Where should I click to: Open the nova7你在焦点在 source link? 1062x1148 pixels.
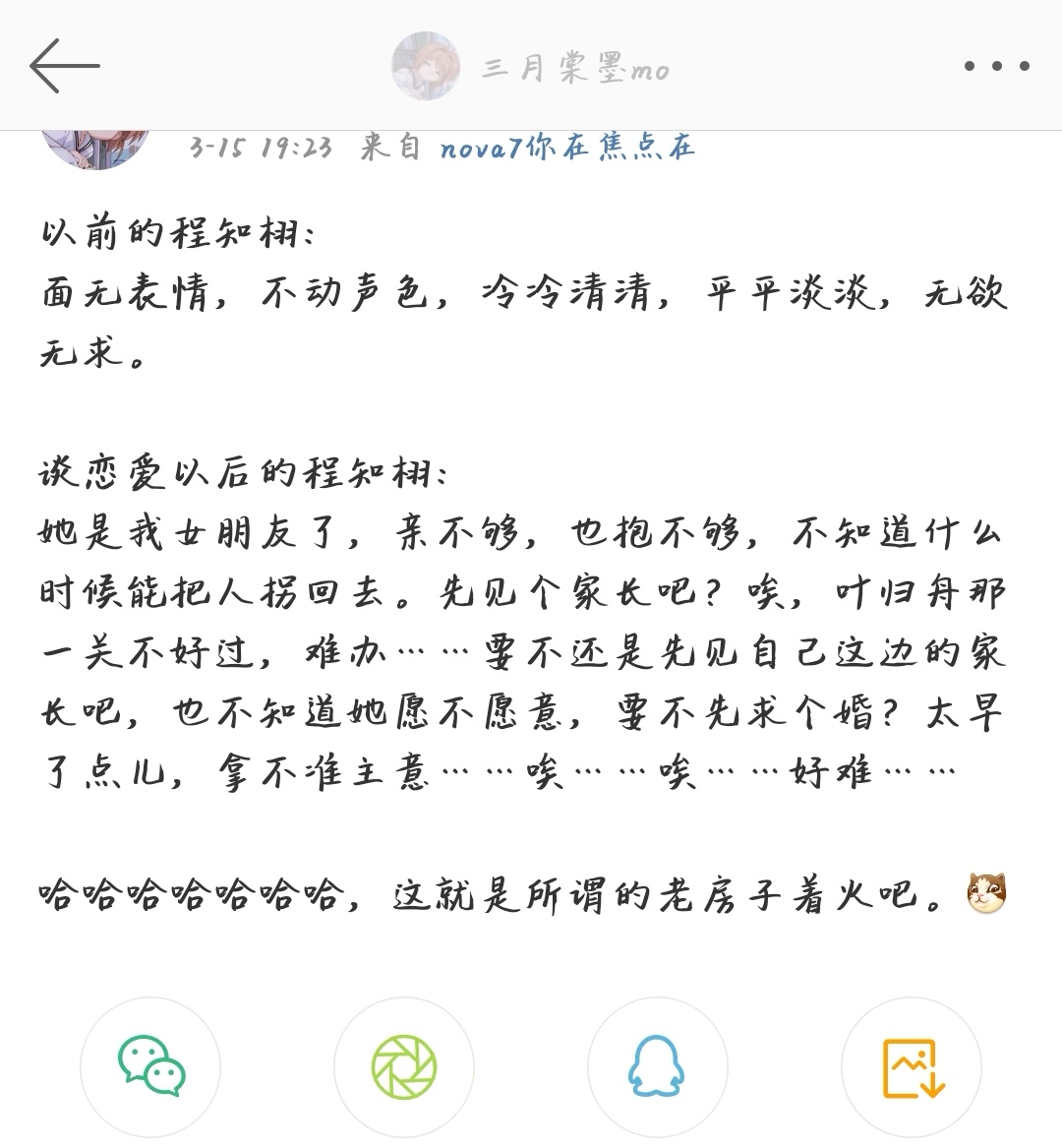pyautogui.click(x=567, y=148)
